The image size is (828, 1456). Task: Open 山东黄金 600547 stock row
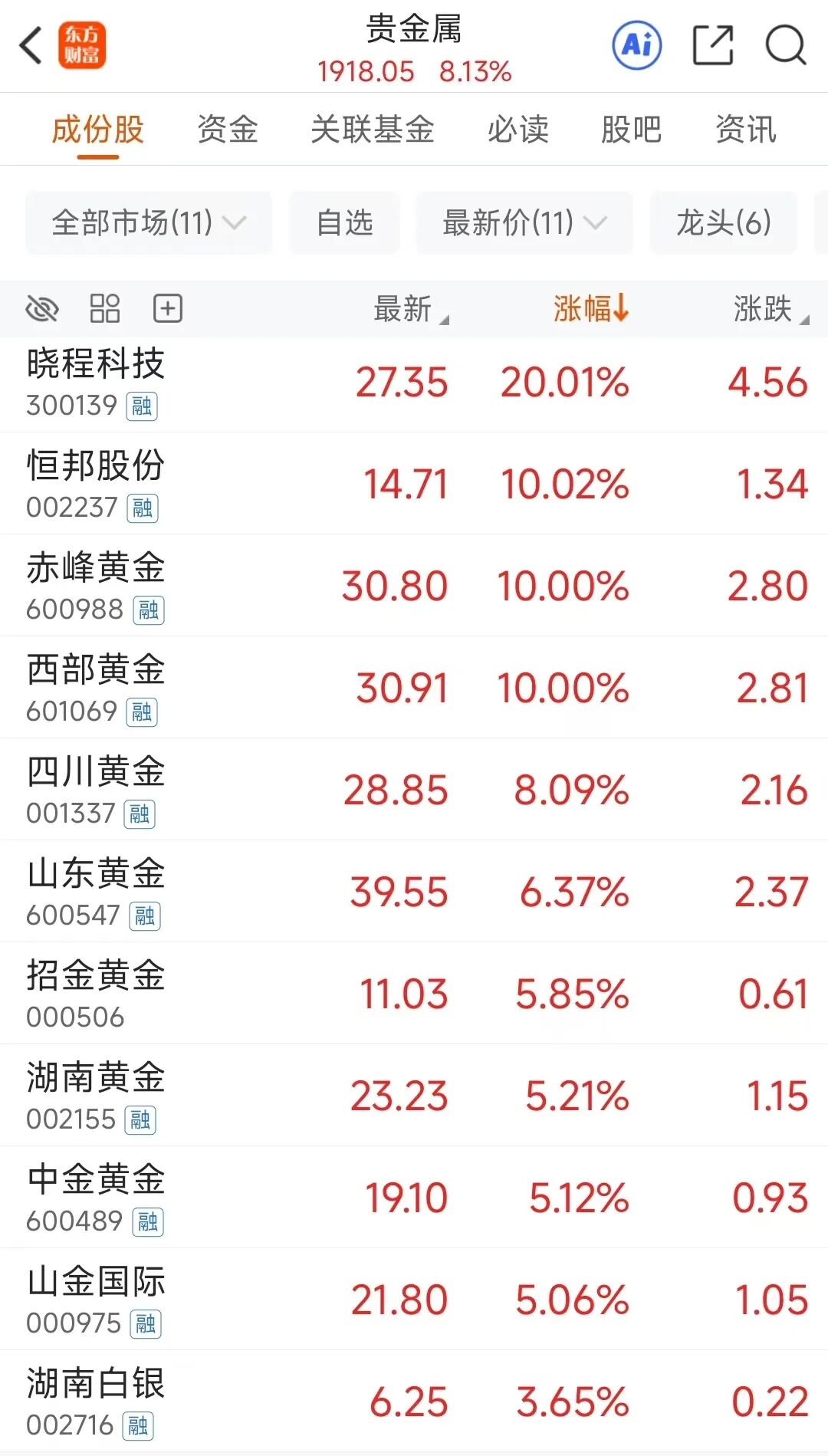pos(414,892)
